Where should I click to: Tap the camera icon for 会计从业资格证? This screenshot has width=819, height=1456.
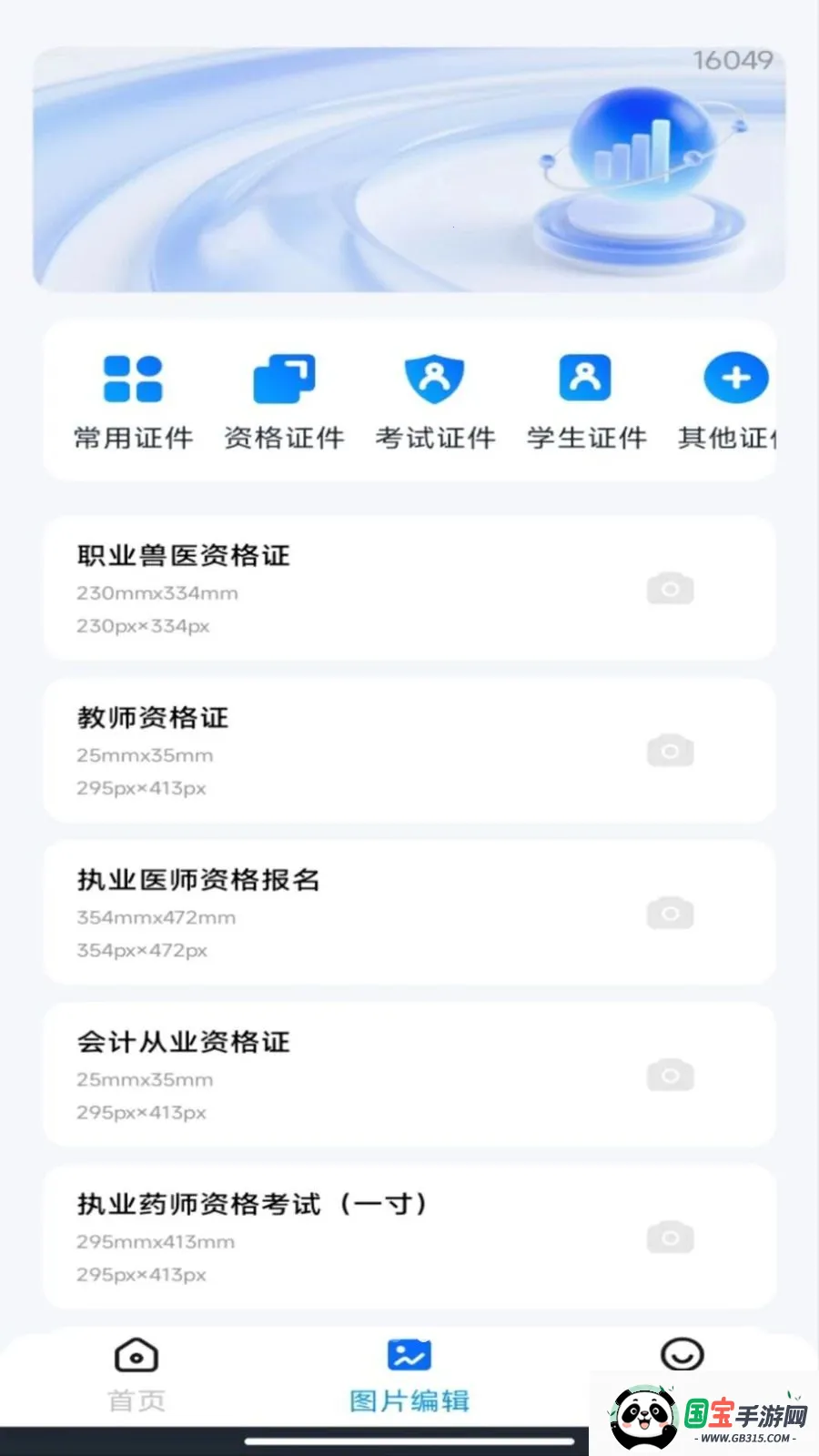[x=671, y=1075]
